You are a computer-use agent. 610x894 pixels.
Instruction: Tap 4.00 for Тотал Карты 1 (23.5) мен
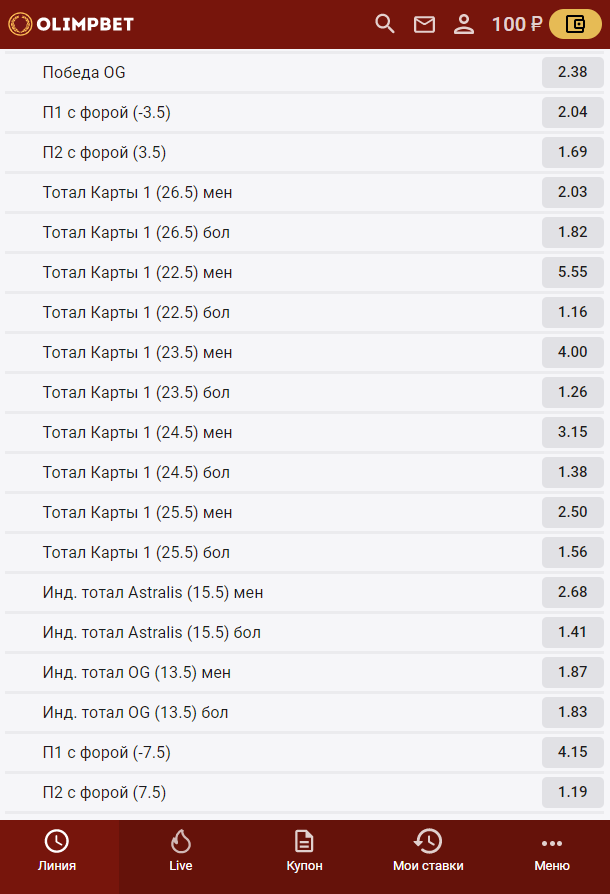click(572, 352)
